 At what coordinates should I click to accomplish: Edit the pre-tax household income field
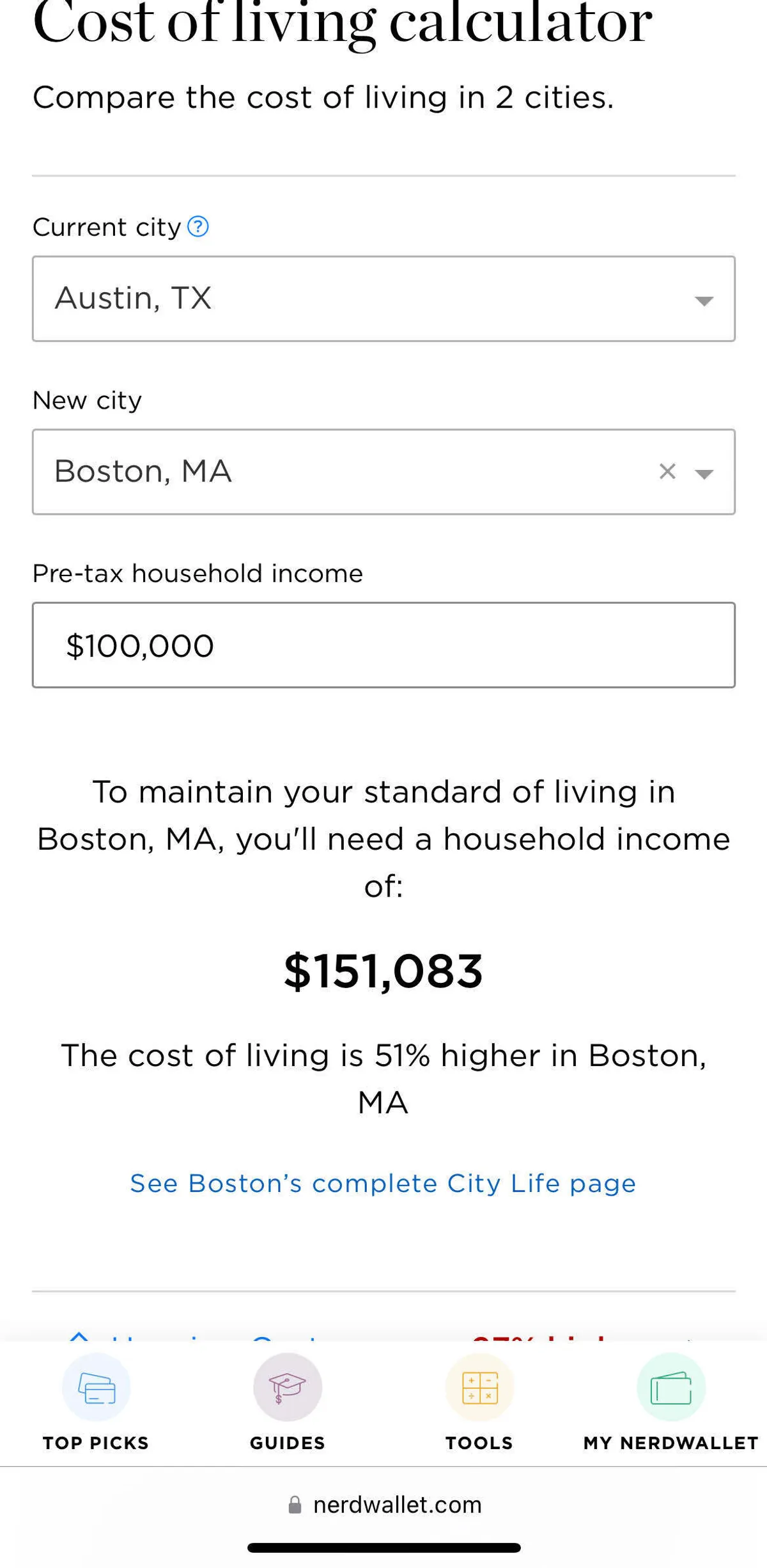tap(383, 645)
